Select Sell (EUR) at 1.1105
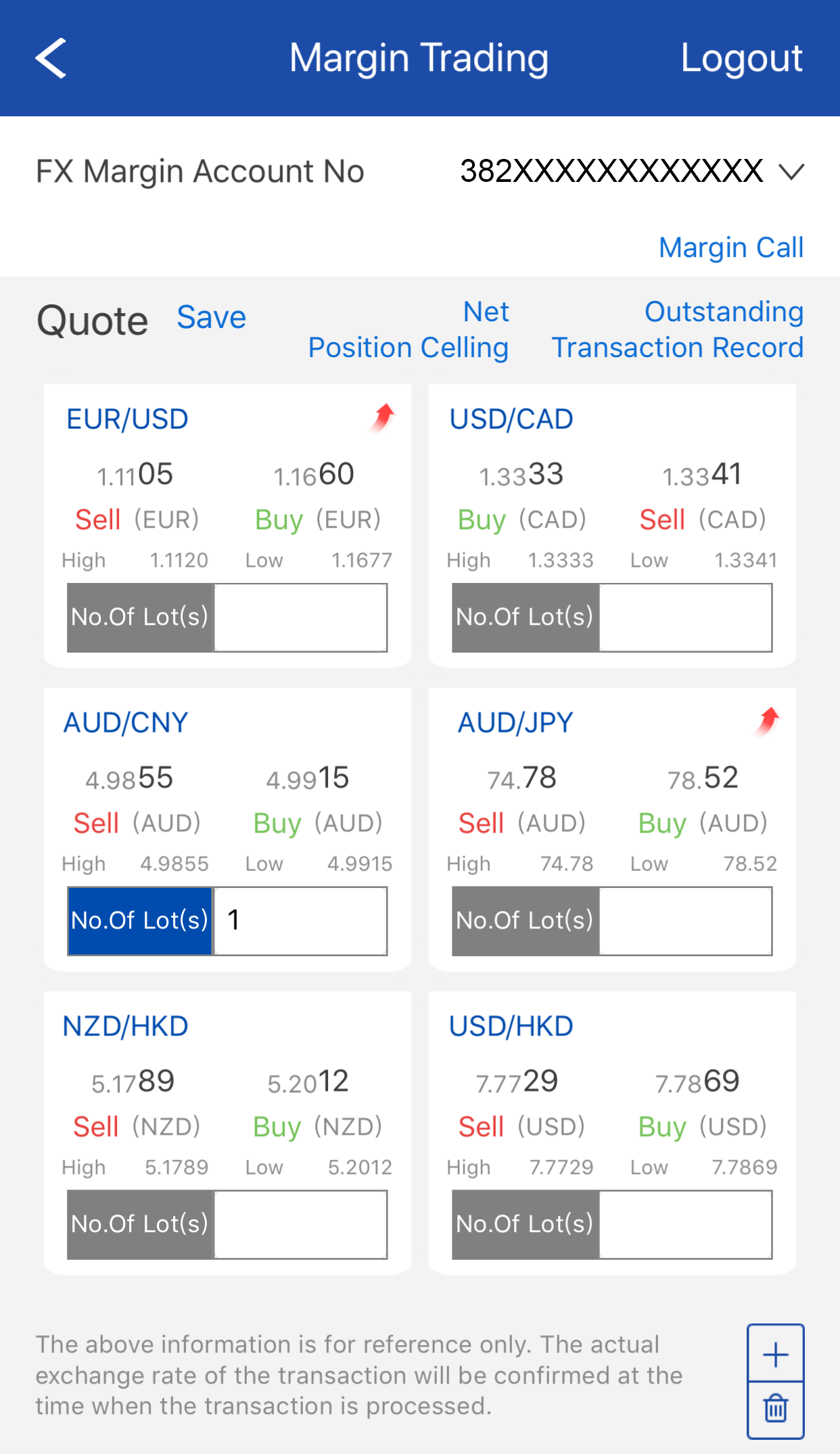Viewport: 840px width, 1454px height. pyautogui.click(x=136, y=497)
